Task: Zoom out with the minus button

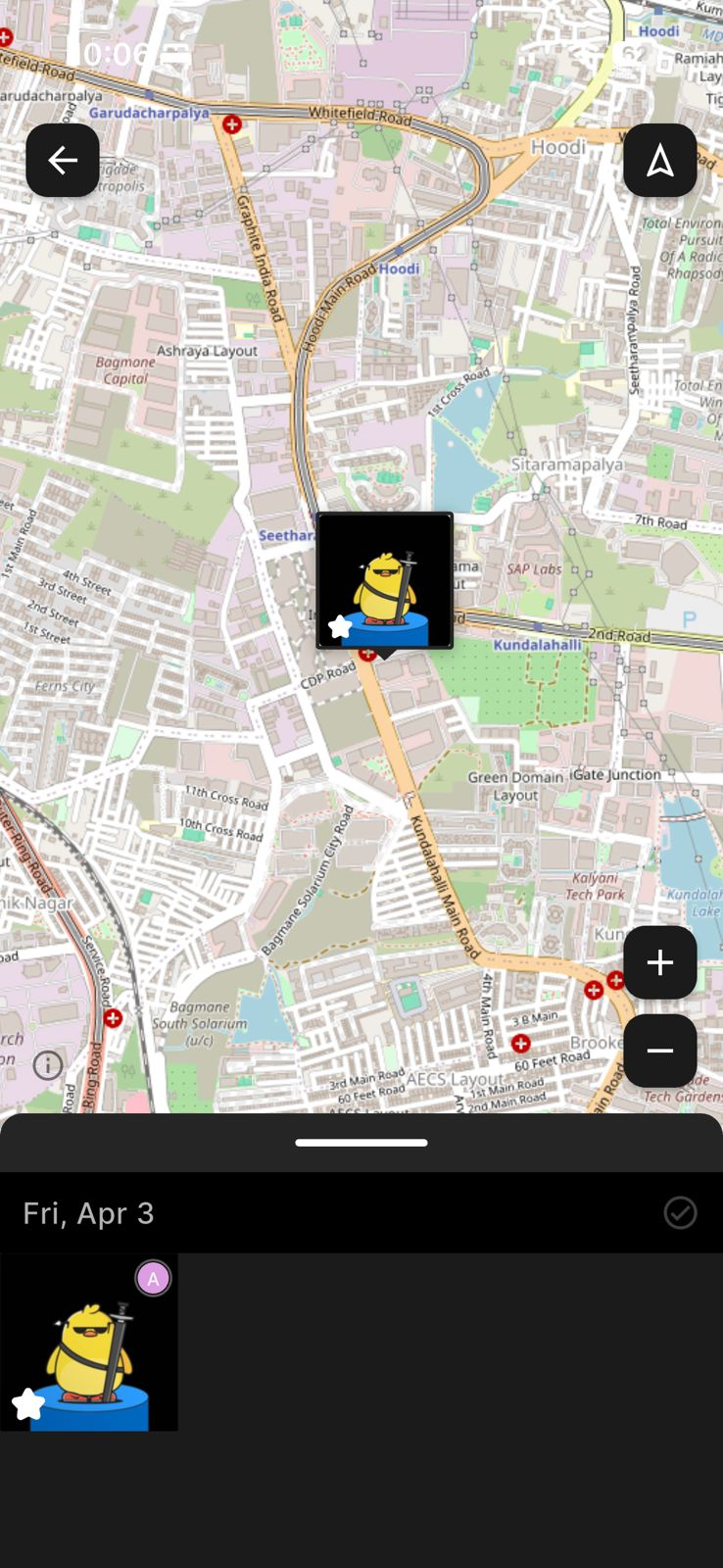Action: tap(659, 1051)
